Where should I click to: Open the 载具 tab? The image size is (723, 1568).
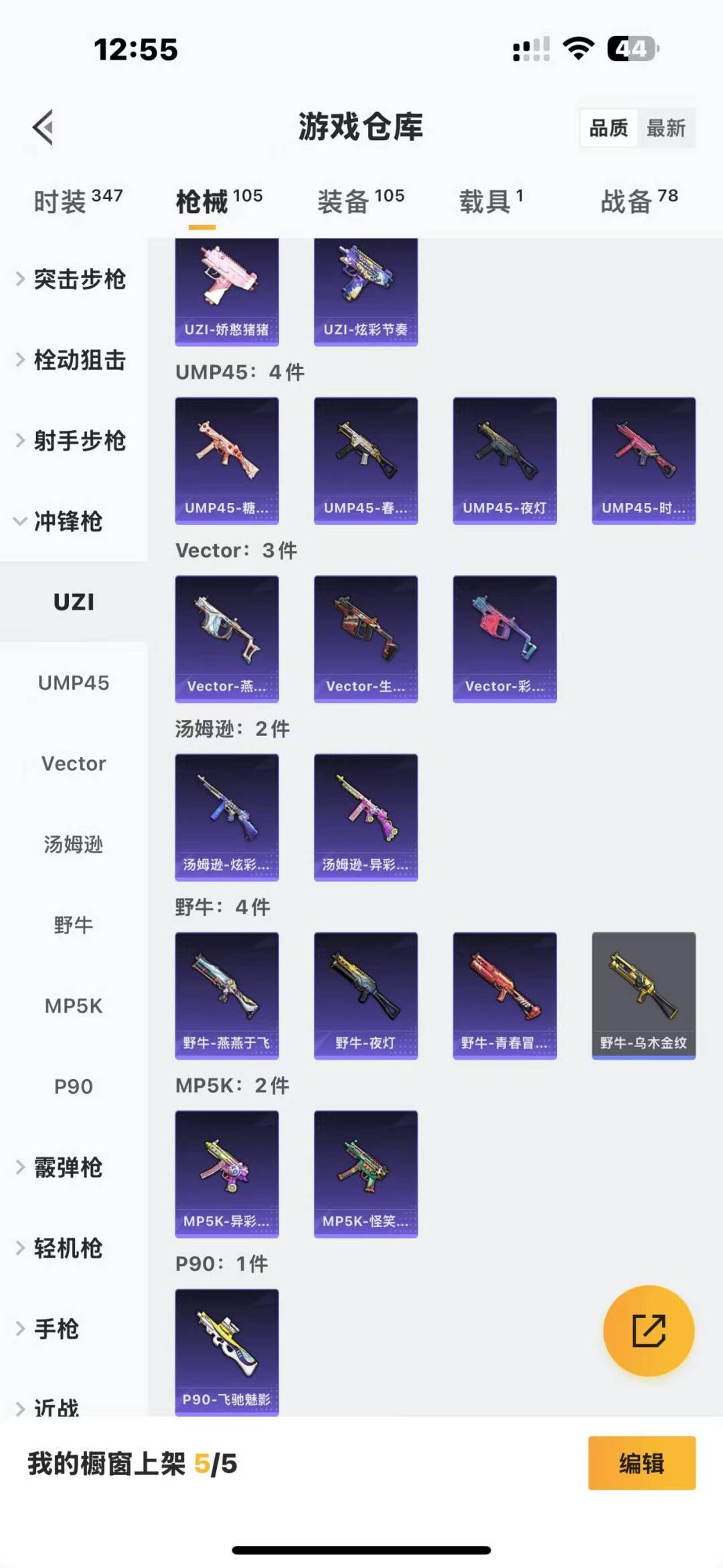pos(491,200)
